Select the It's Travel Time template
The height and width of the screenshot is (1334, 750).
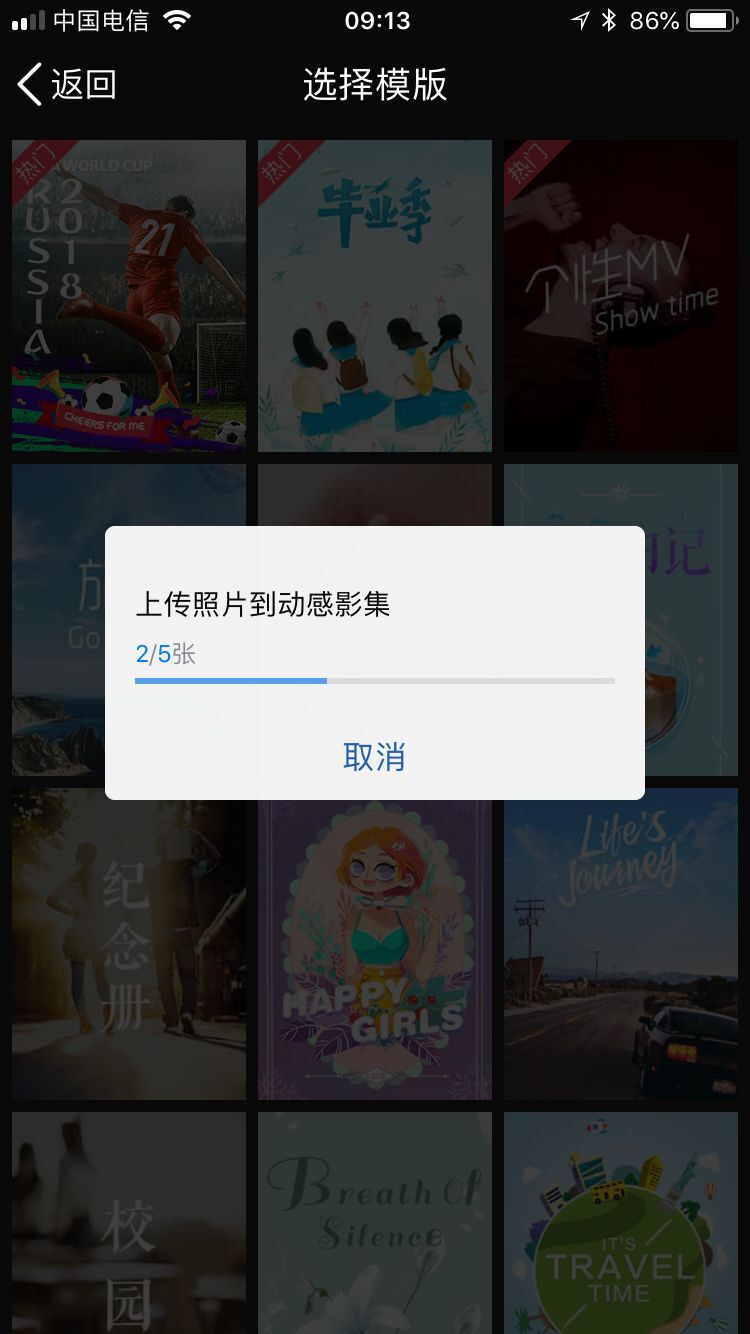[621, 1222]
